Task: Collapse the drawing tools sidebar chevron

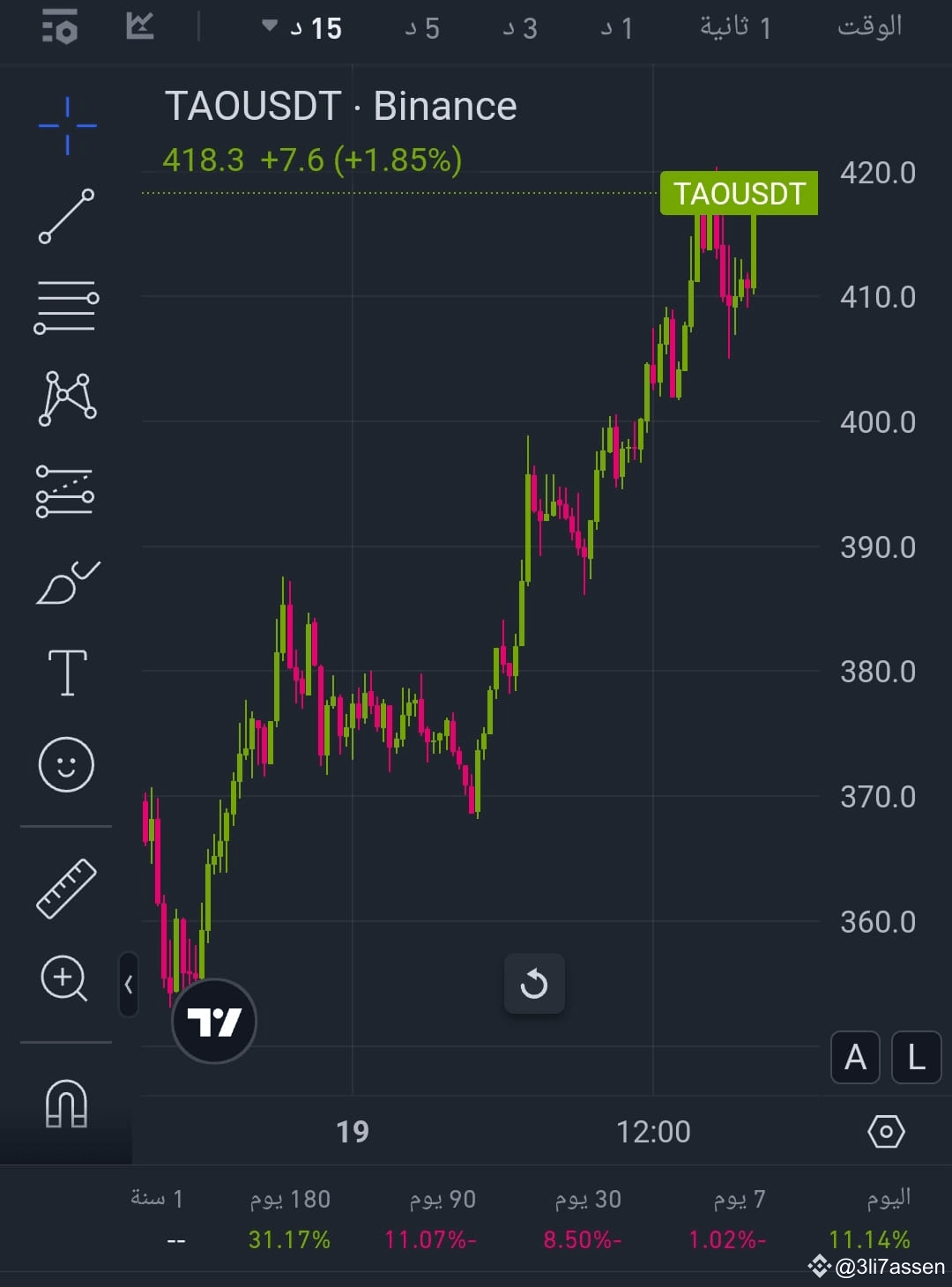Action: [x=129, y=986]
